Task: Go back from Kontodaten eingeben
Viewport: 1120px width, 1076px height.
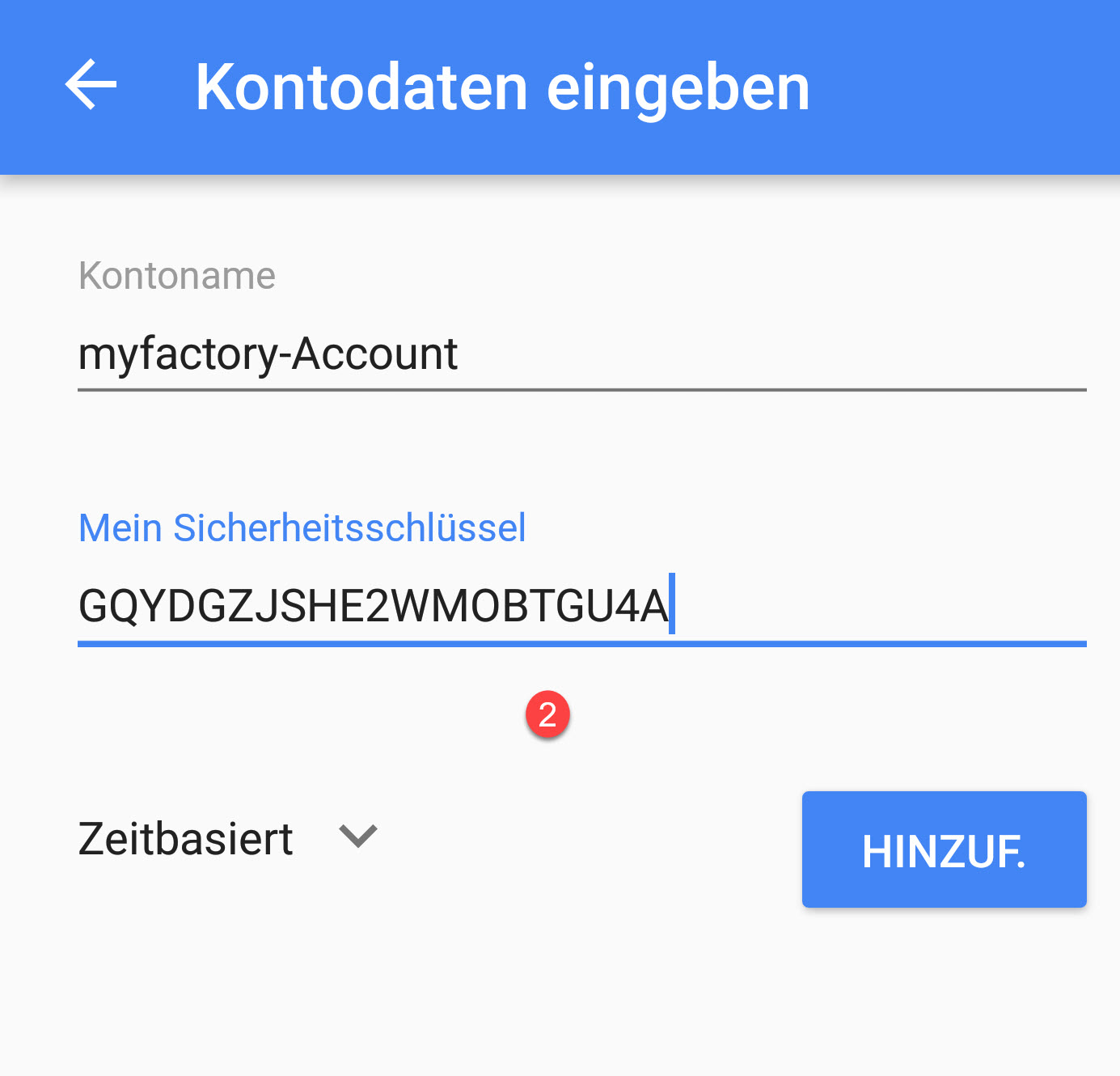Action: point(91,85)
